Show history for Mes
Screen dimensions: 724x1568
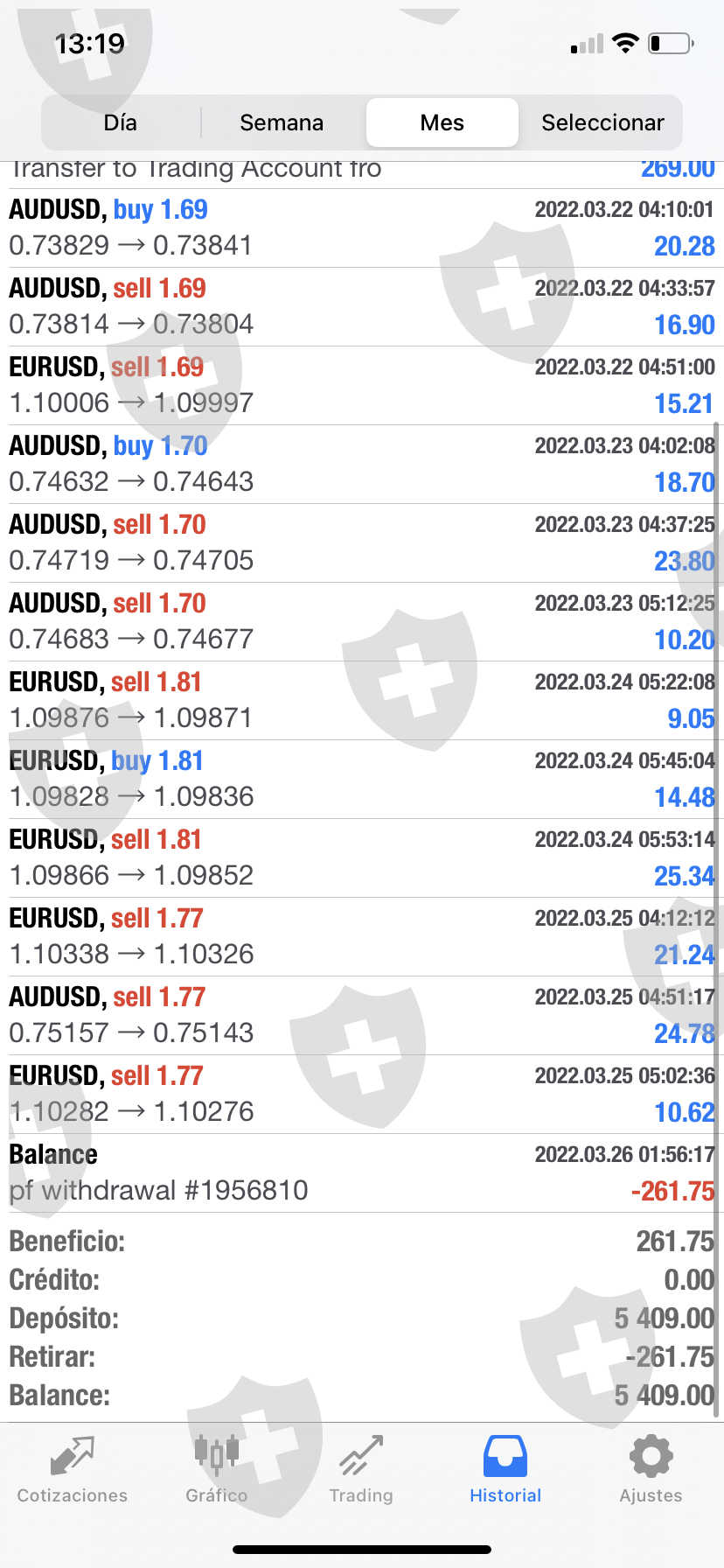(442, 122)
